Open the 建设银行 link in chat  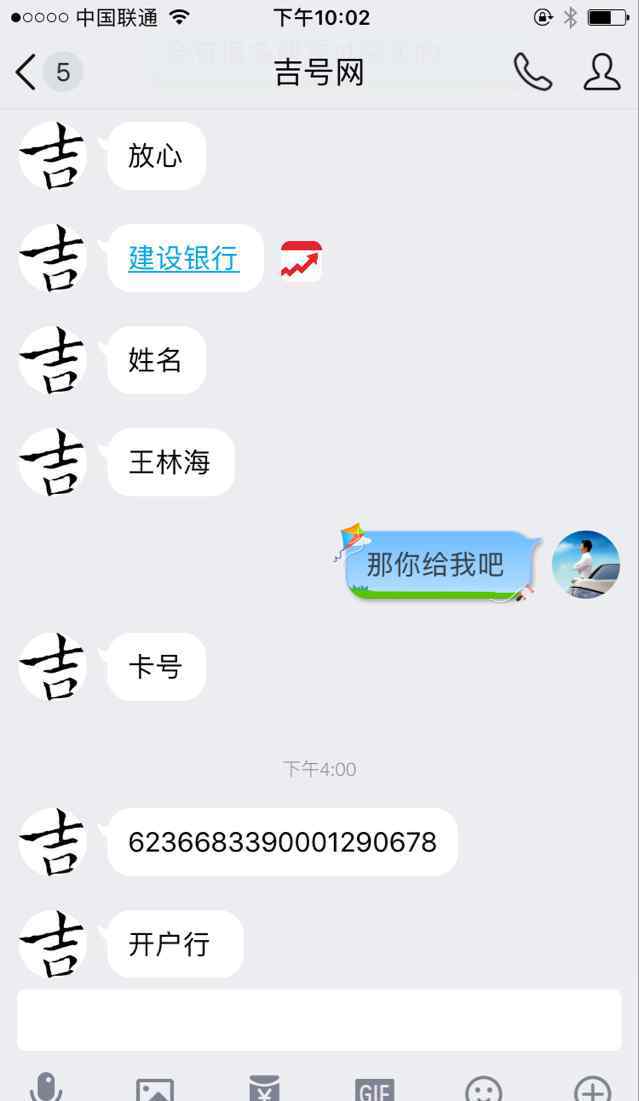point(184,258)
